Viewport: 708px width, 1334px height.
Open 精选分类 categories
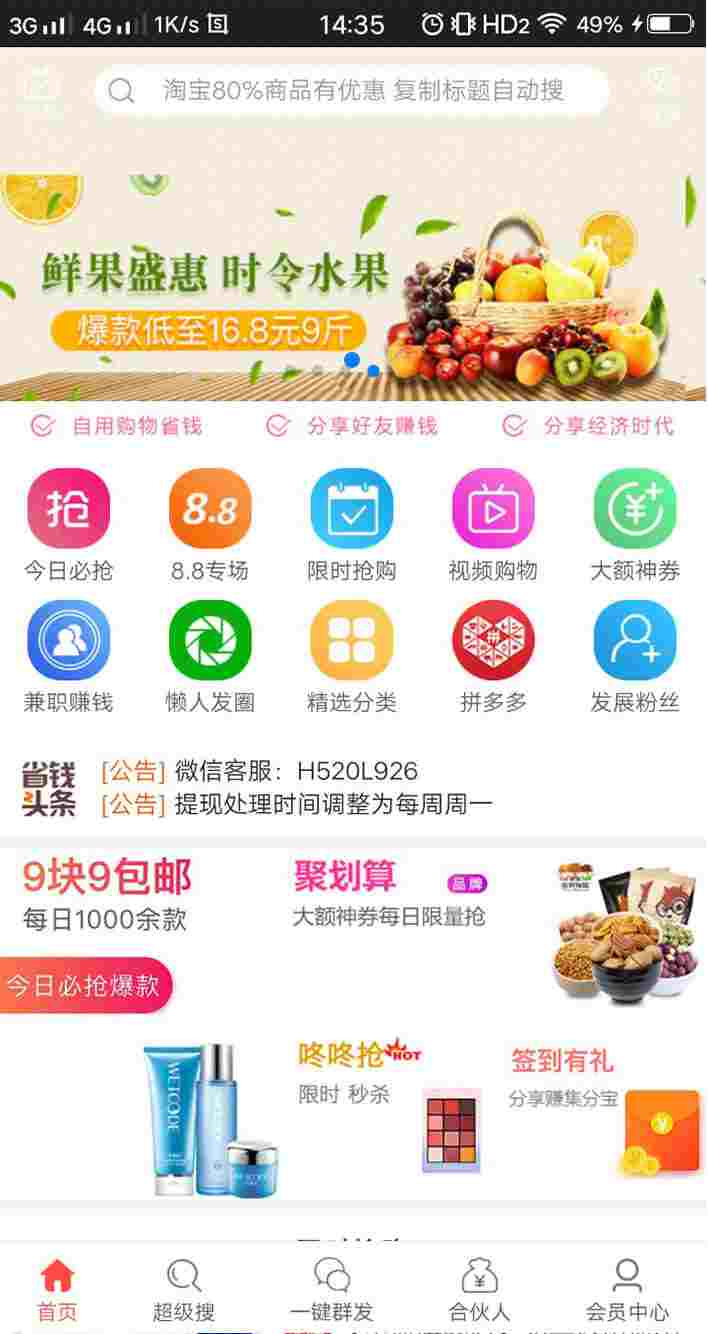click(x=351, y=657)
